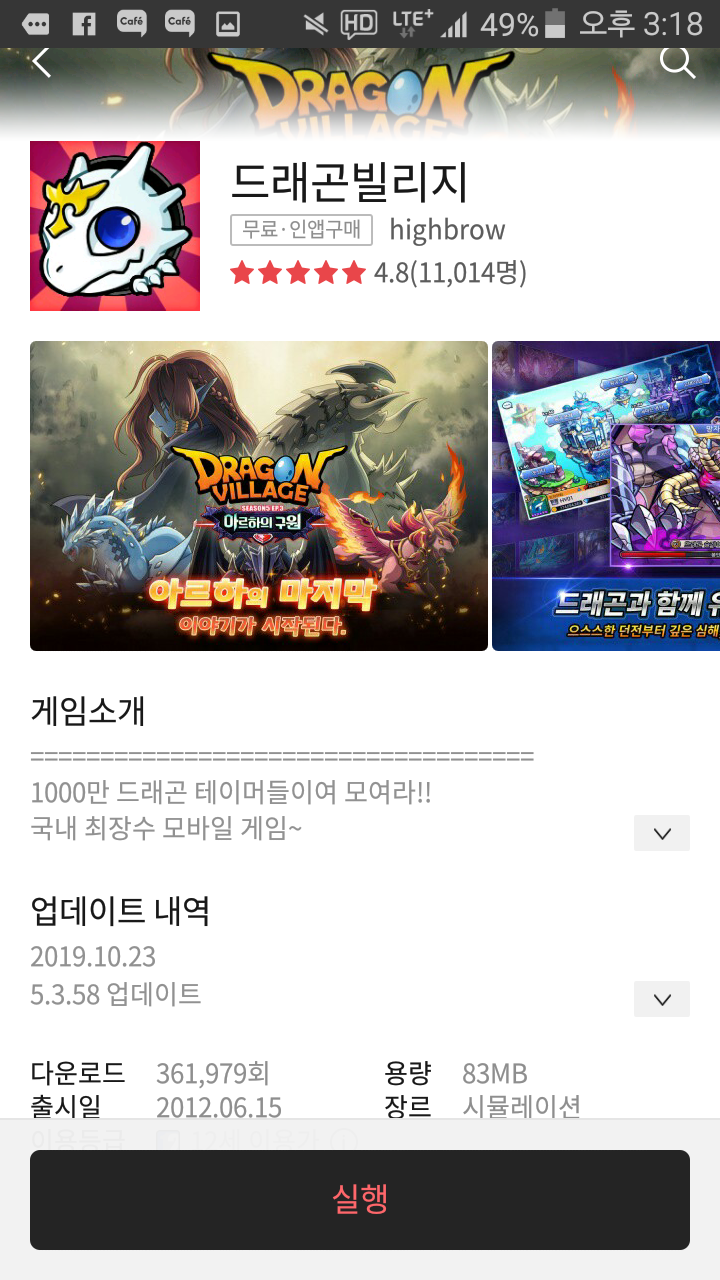
Task: Go back using the top-left arrow
Action: coord(41,62)
